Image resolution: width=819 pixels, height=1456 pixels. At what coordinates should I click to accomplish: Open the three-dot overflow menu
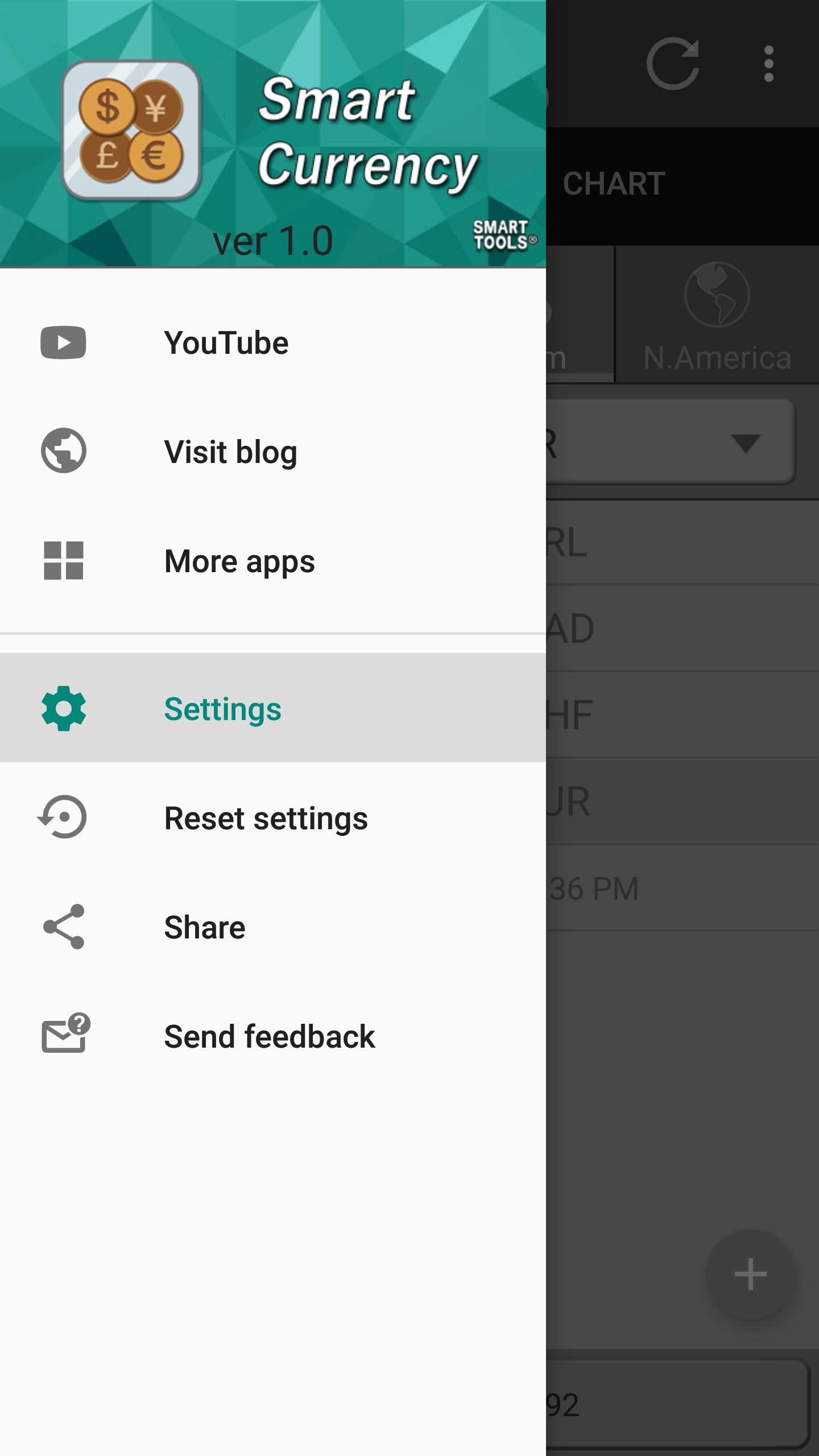(x=769, y=64)
